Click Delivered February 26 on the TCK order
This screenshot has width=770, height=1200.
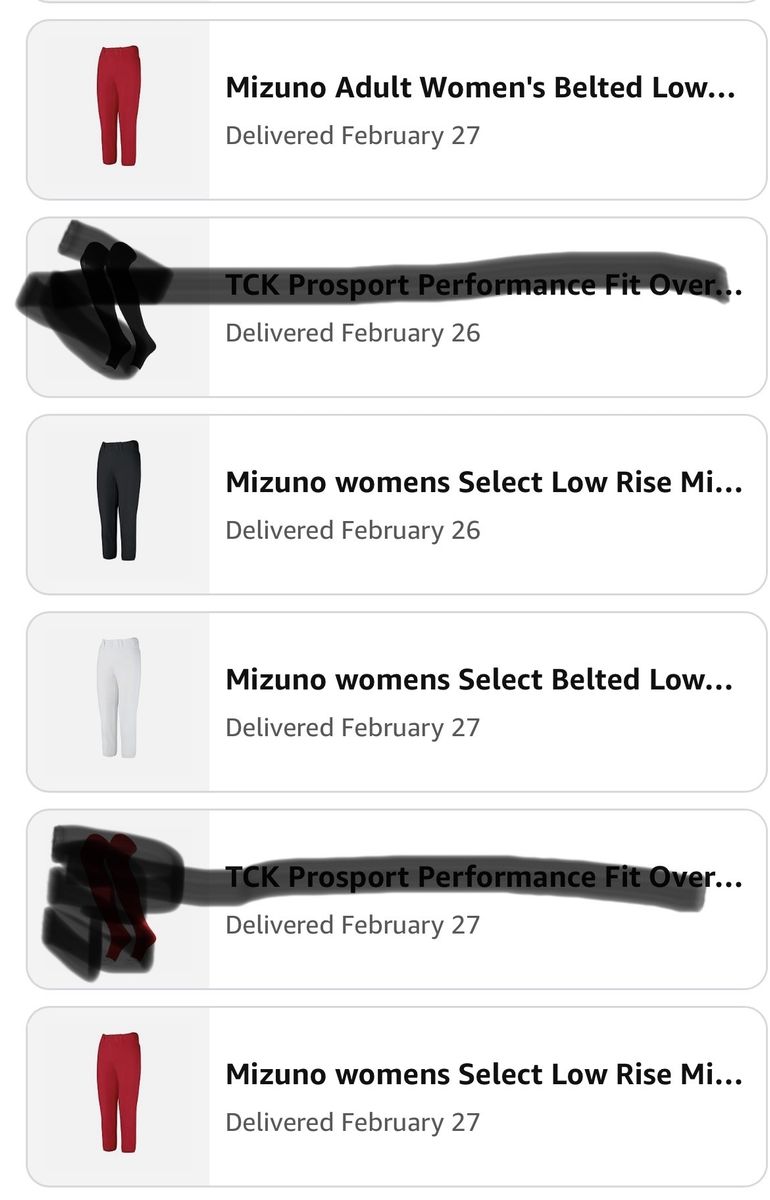[x=354, y=333]
